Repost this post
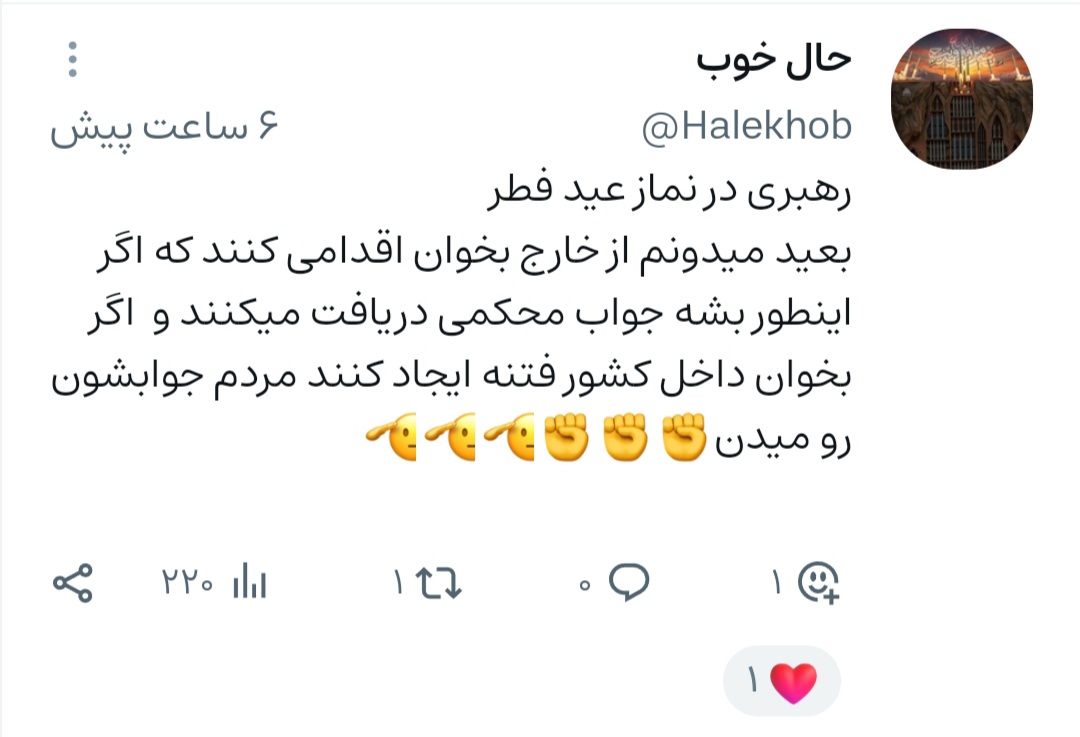The width and height of the screenshot is (1080, 737). [x=440, y=582]
